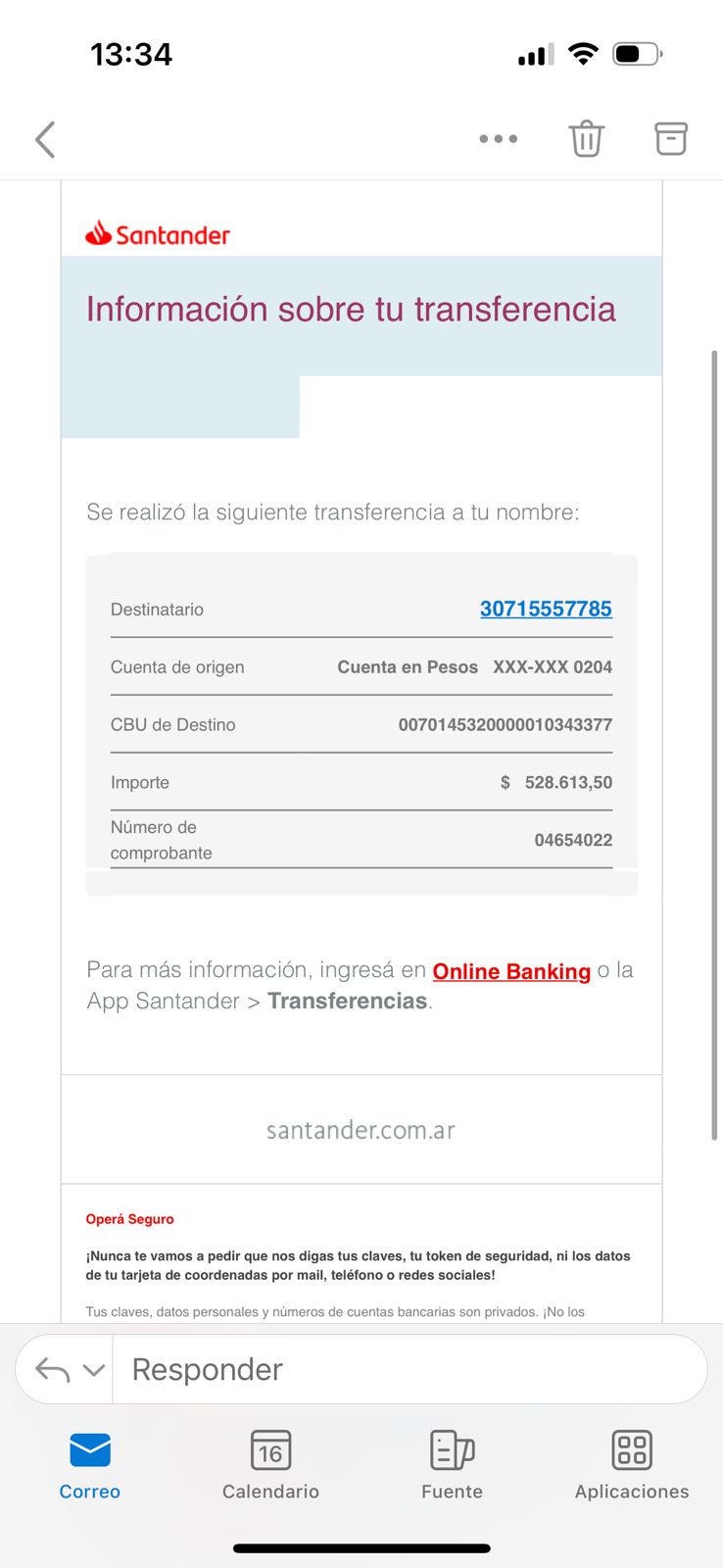Tap the Responder reply field

pos(410,1369)
